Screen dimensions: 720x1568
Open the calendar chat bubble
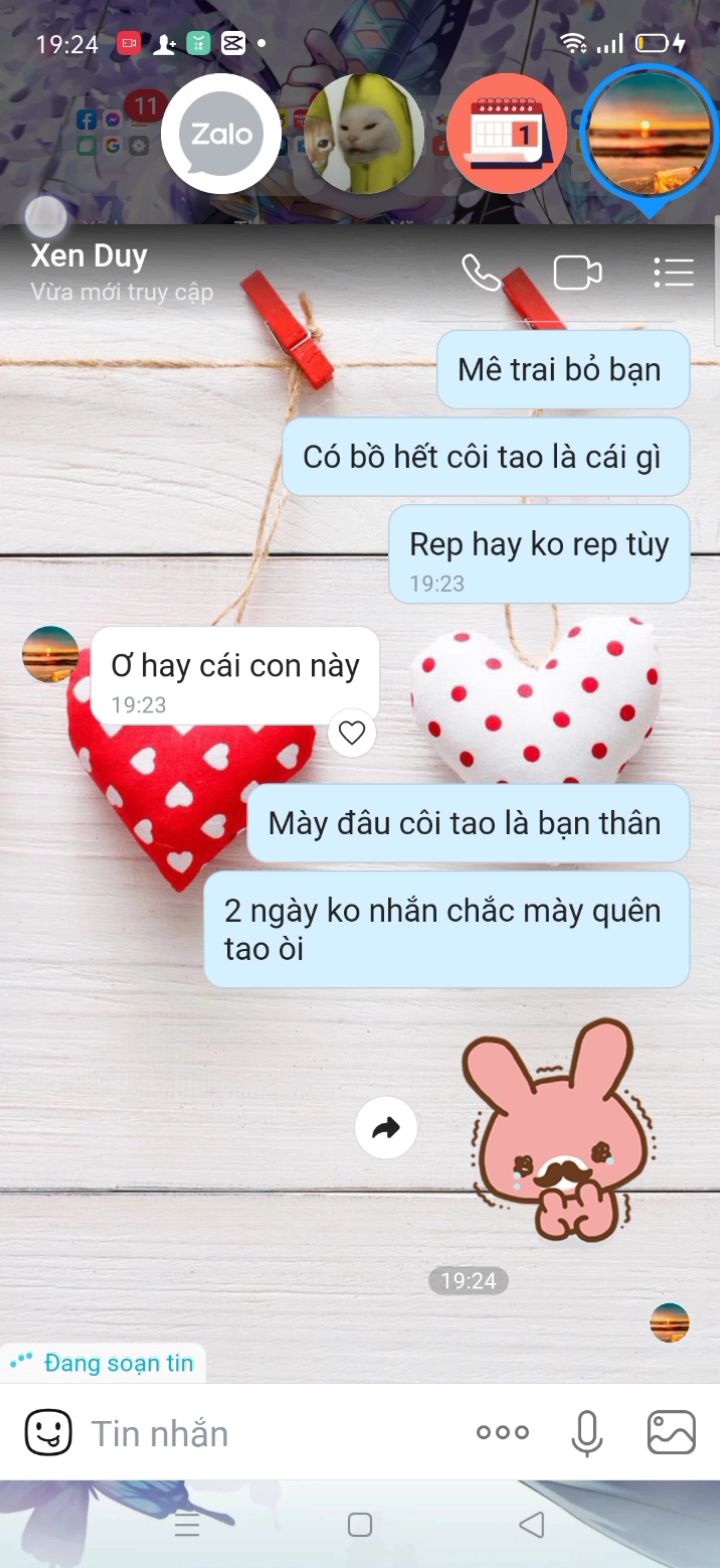tap(507, 134)
